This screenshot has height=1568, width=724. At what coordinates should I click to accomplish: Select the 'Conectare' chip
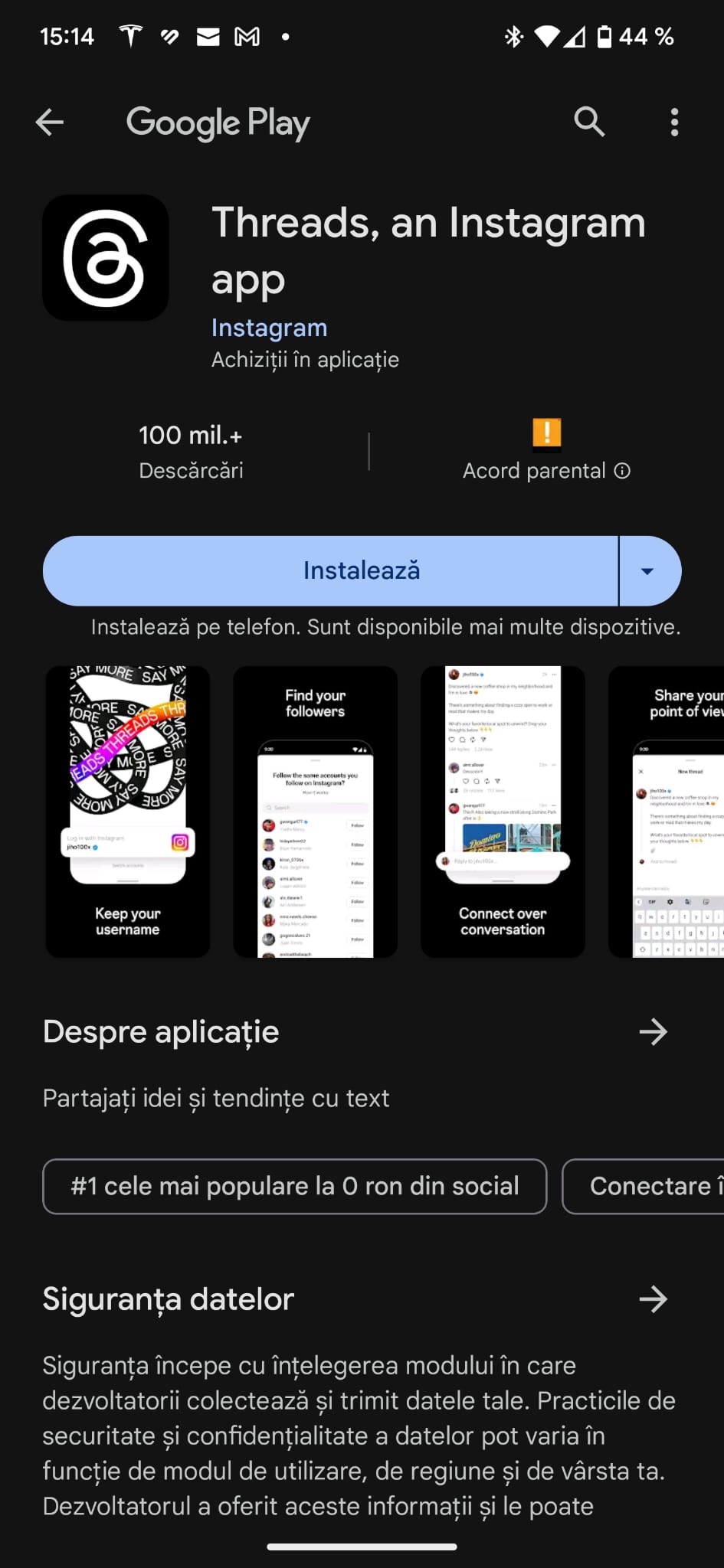coord(645,1187)
